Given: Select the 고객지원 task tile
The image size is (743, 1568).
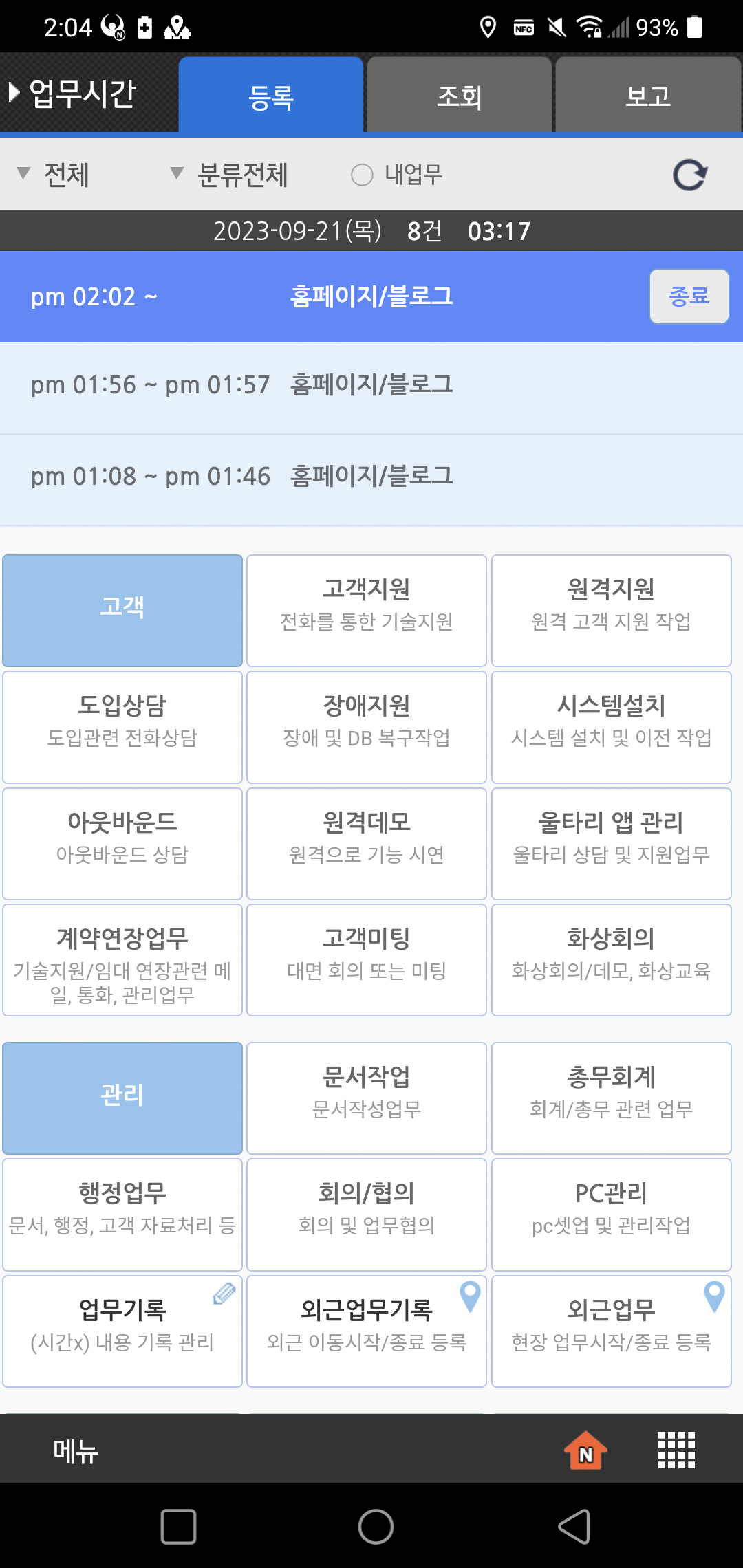Looking at the screenshot, I should 367,611.
